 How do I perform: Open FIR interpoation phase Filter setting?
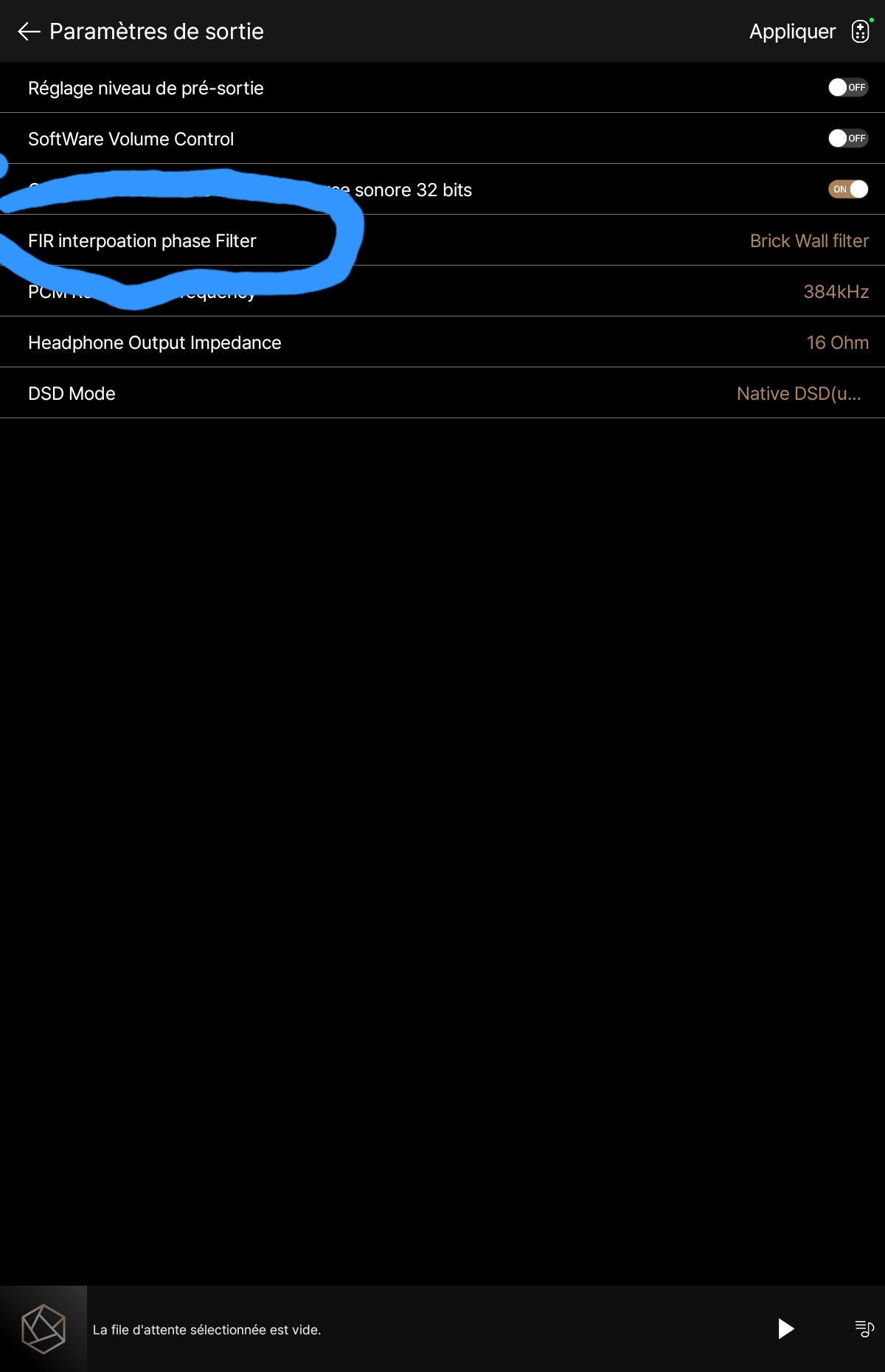coord(442,241)
